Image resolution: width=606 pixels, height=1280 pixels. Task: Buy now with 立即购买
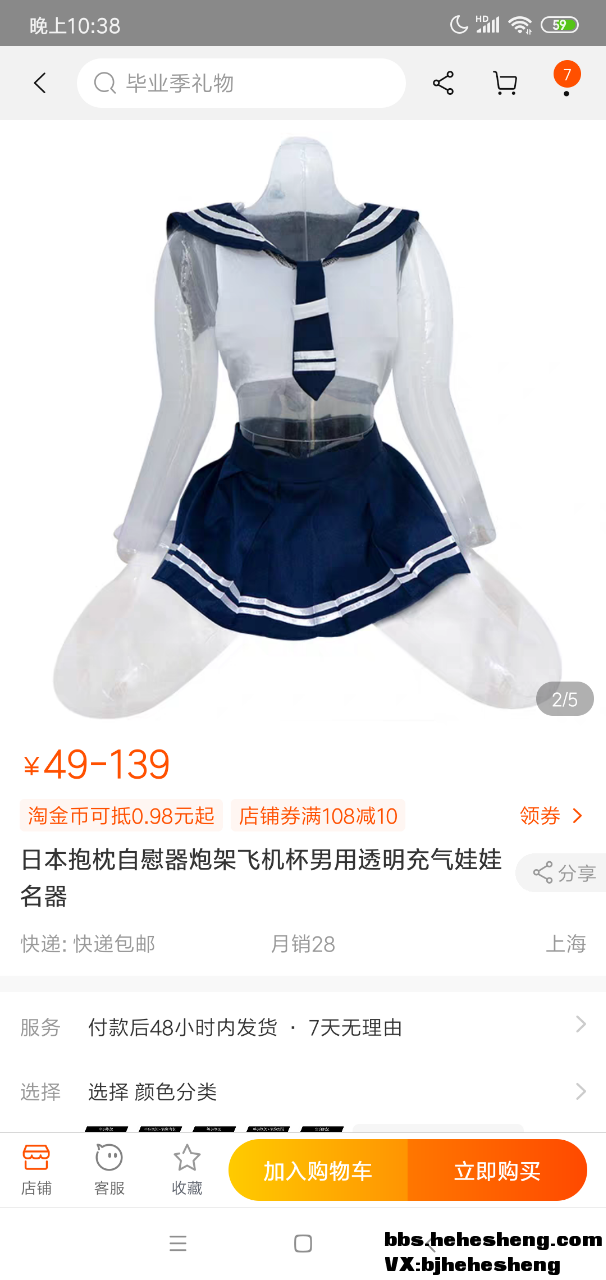pyautogui.click(x=497, y=1171)
